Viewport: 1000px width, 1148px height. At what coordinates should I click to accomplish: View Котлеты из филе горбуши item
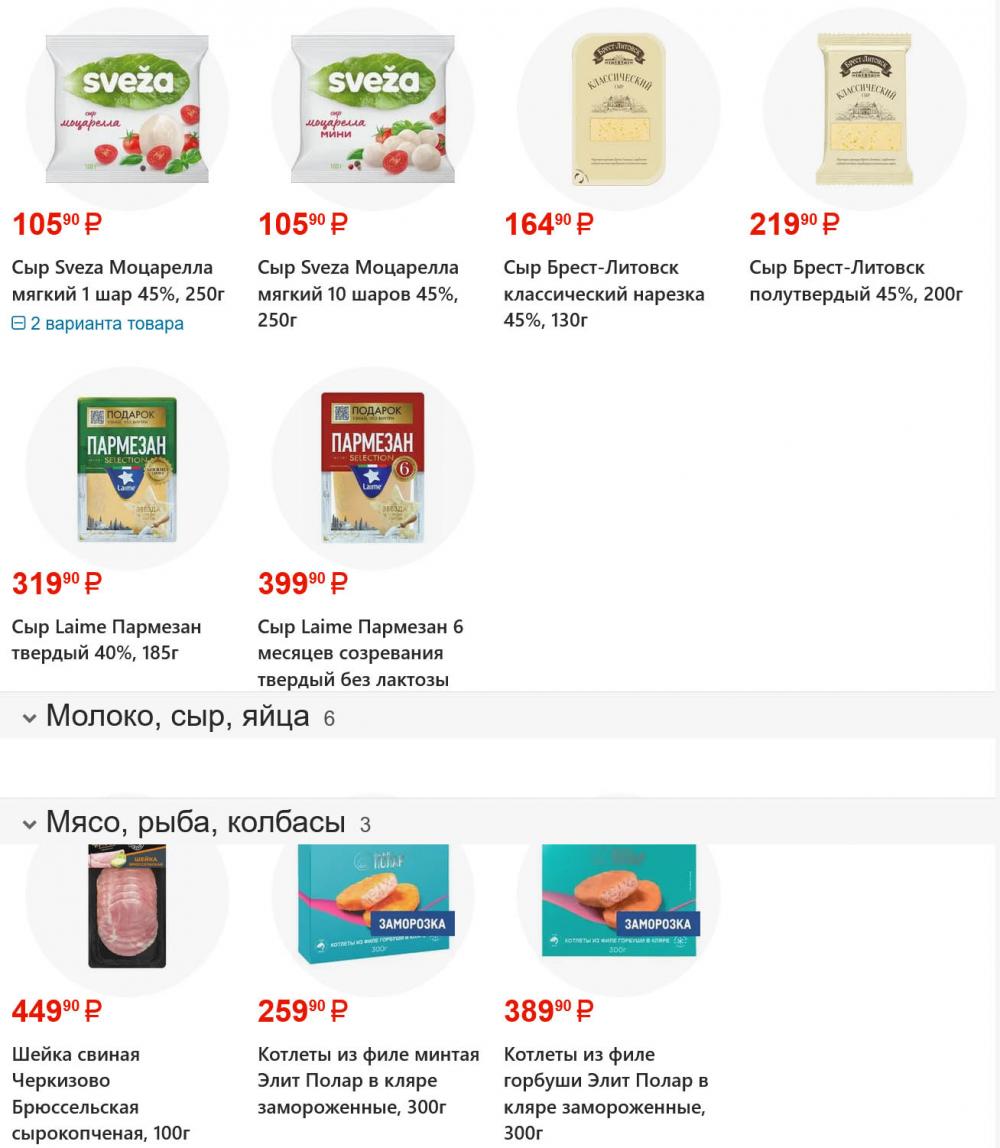pos(606,1081)
